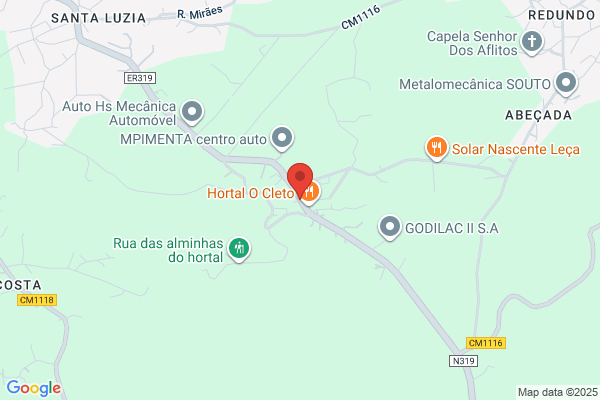600x400 pixels.
Task: Tap Capela Senhor Dos Aflitos marker
Action: 532,42
